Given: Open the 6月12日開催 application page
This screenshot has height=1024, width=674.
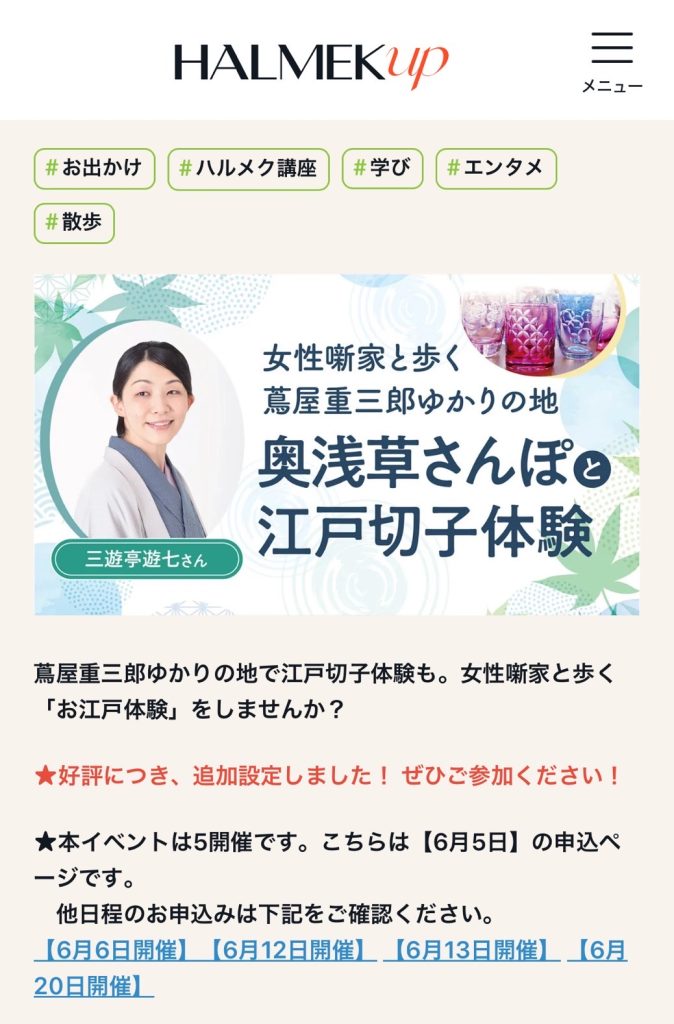Looking at the screenshot, I should (289, 949).
